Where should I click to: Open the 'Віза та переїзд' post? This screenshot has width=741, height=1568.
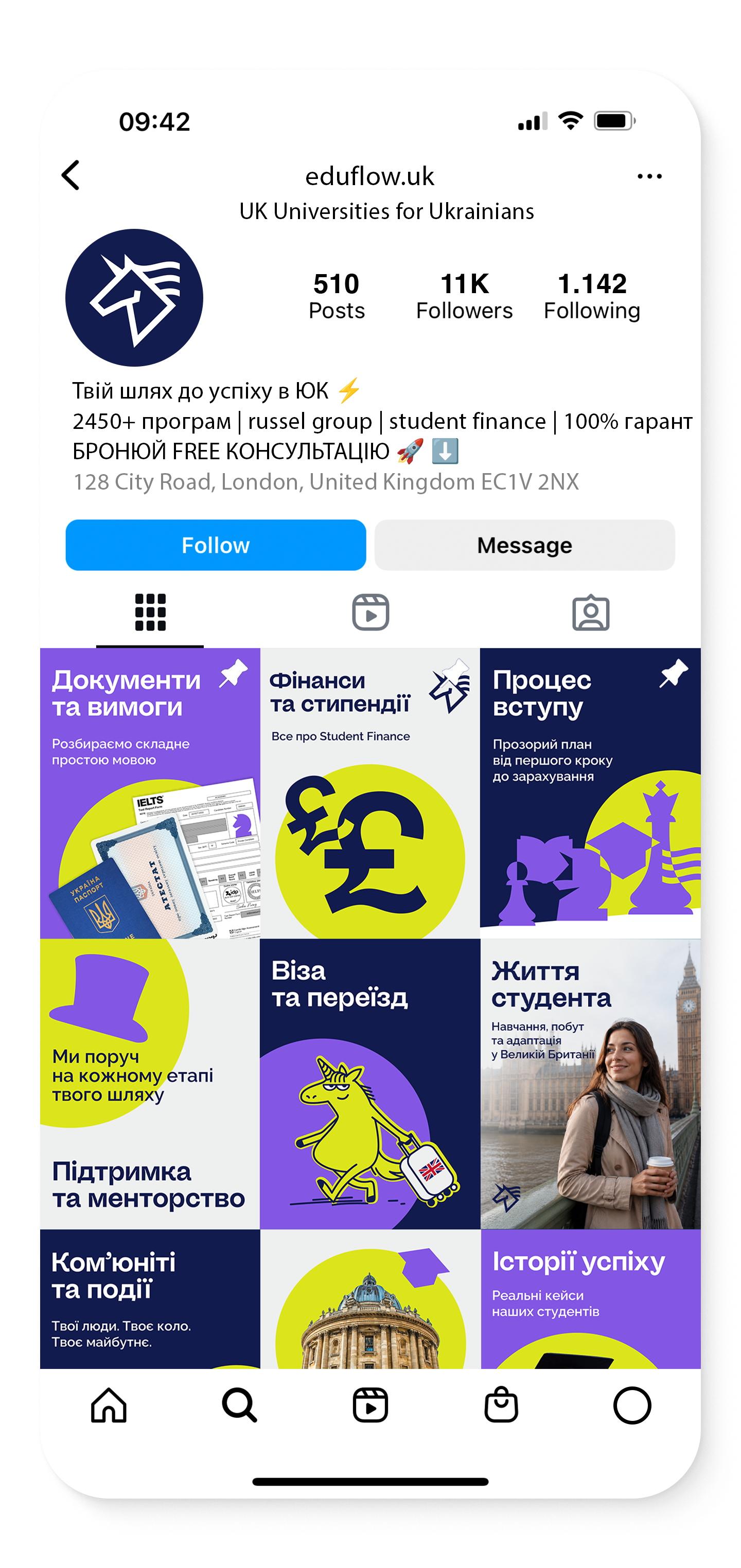click(x=370, y=1084)
